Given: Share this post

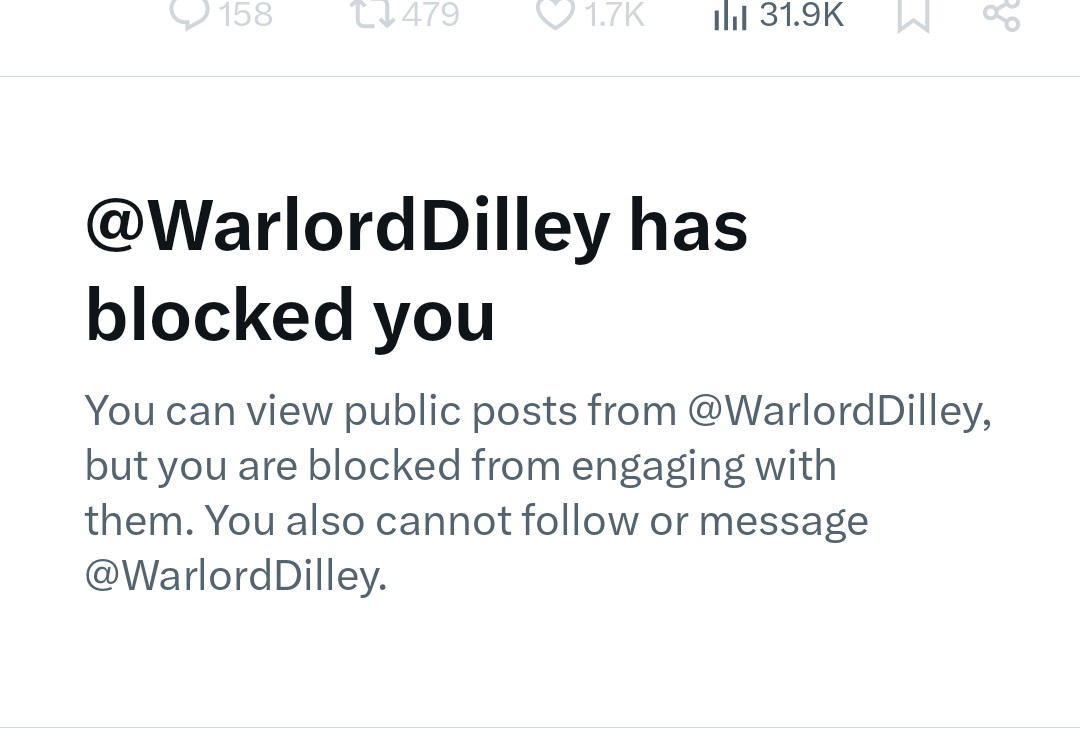Looking at the screenshot, I should coord(1001,14).
